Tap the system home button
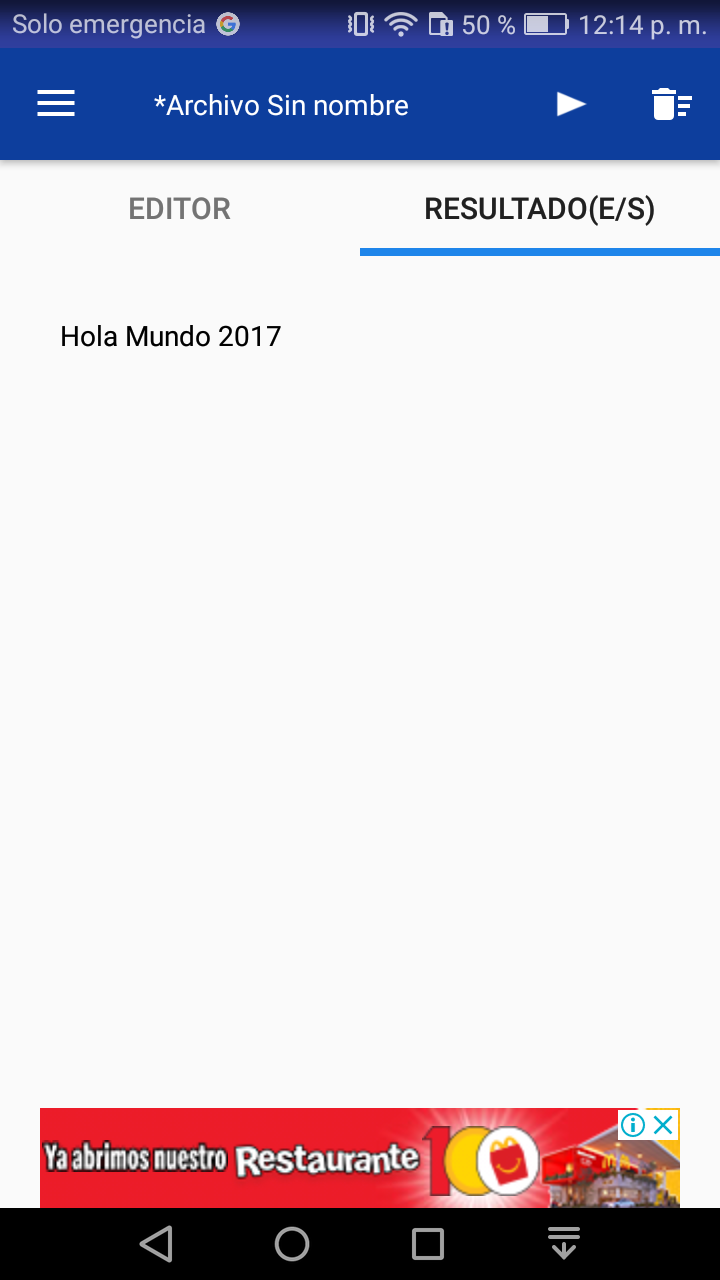This screenshot has width=720, height=1280. click(x=292, y=1244)
